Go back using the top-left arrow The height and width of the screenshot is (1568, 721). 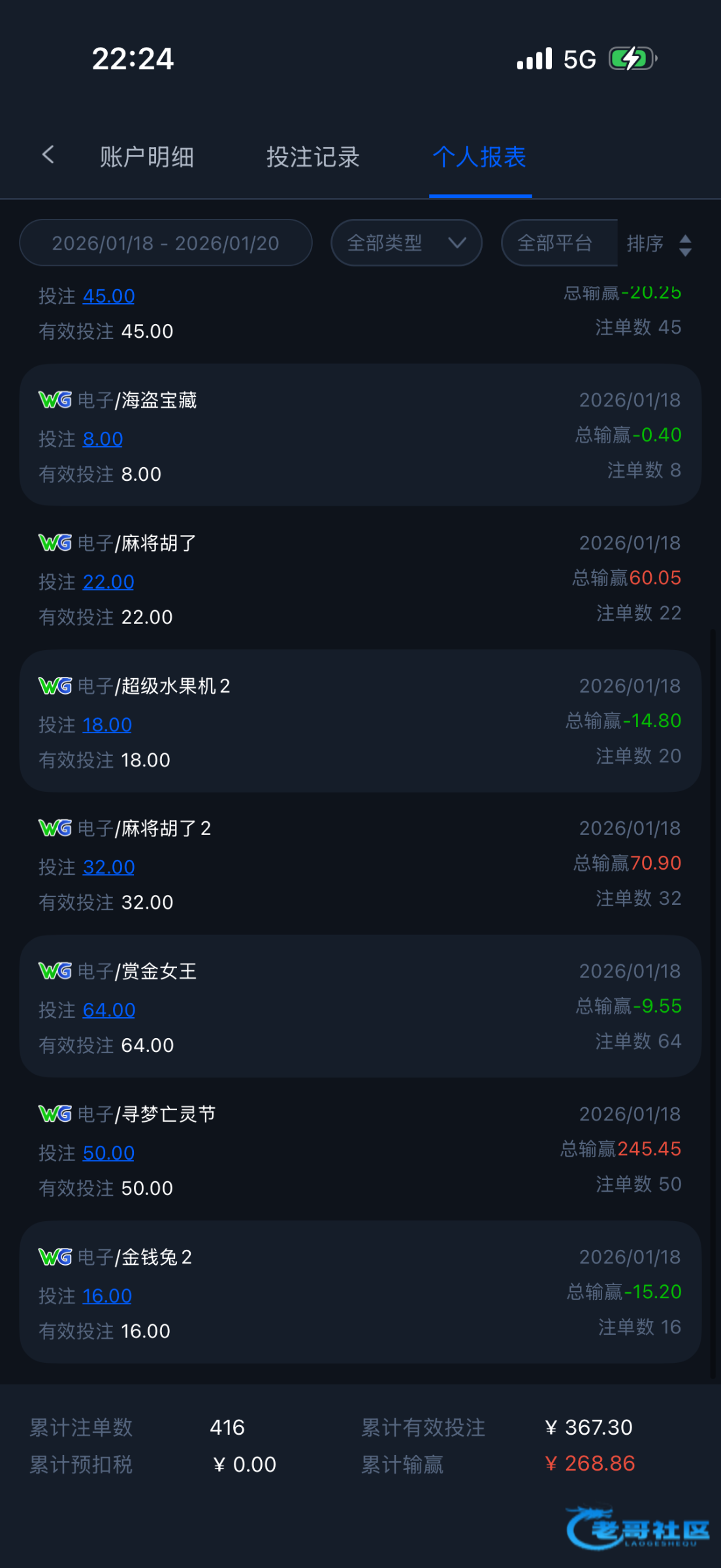[48, 155]
